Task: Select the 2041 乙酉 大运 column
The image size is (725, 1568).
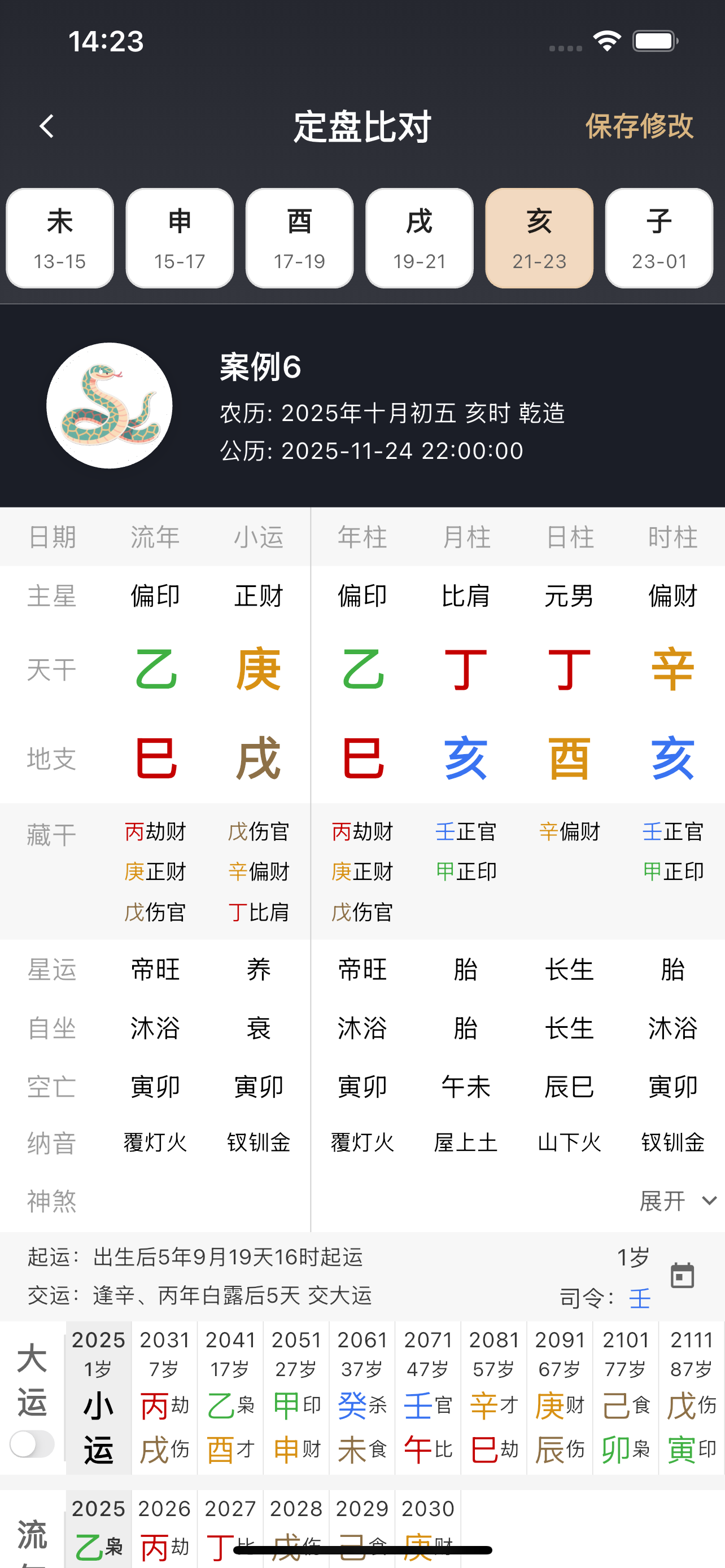Action: pyautogui.click(x=230, y=1397)
